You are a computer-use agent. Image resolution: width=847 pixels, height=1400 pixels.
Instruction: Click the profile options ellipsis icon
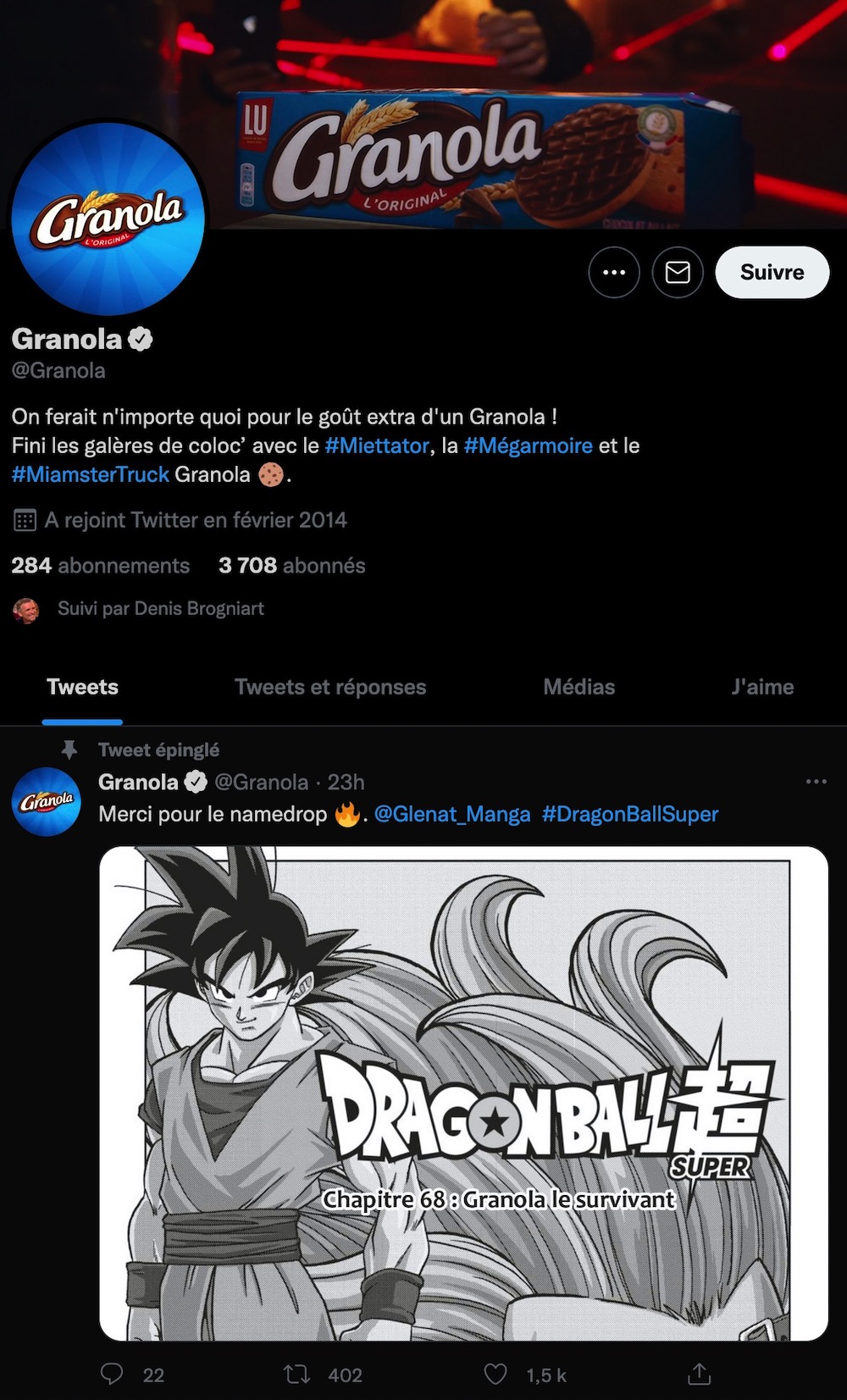point(614,273)
